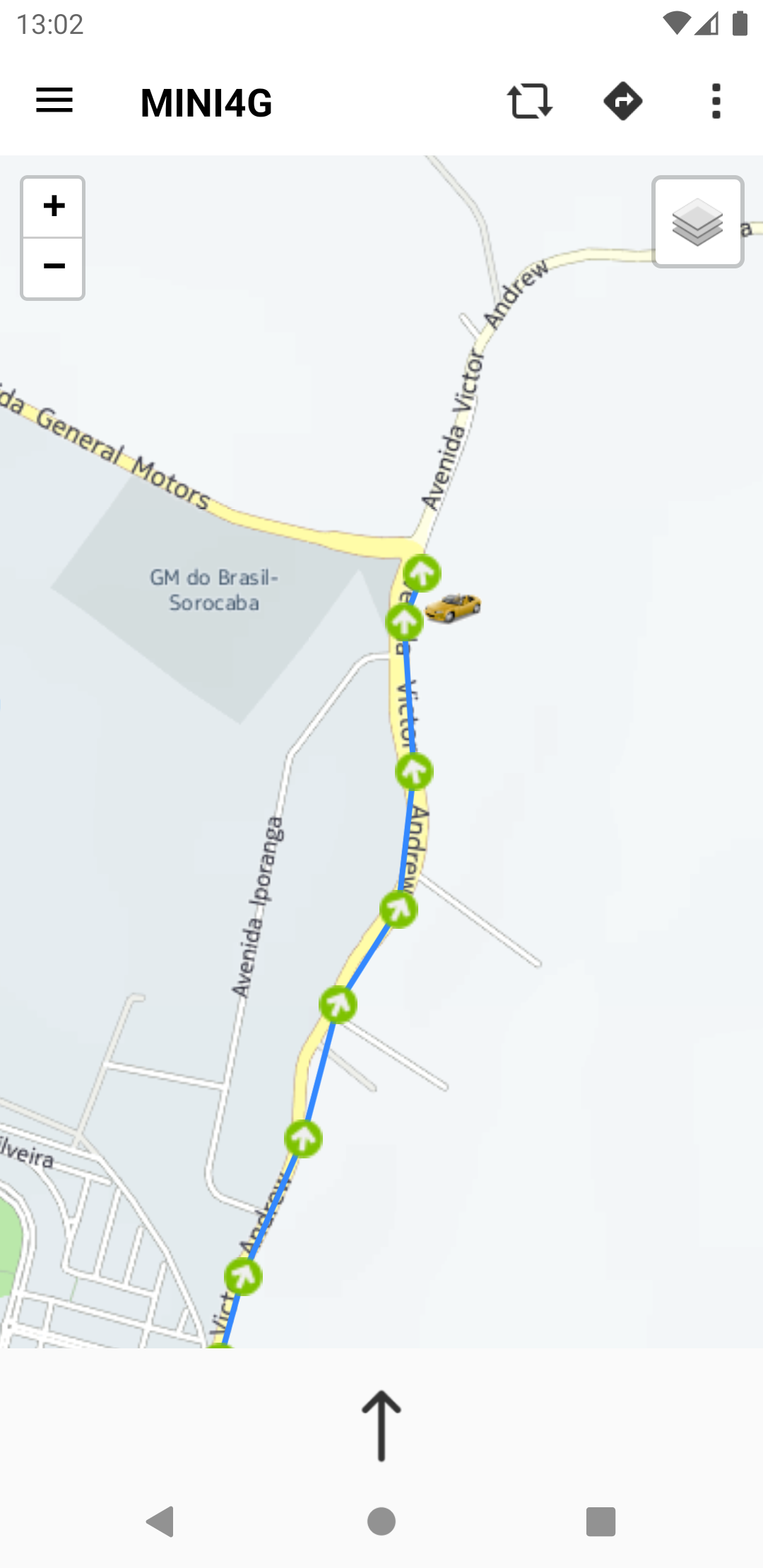Open the three-dot overflow menu
The width and height of the screenshot is (763, 1568).
[x=715, y=101]
